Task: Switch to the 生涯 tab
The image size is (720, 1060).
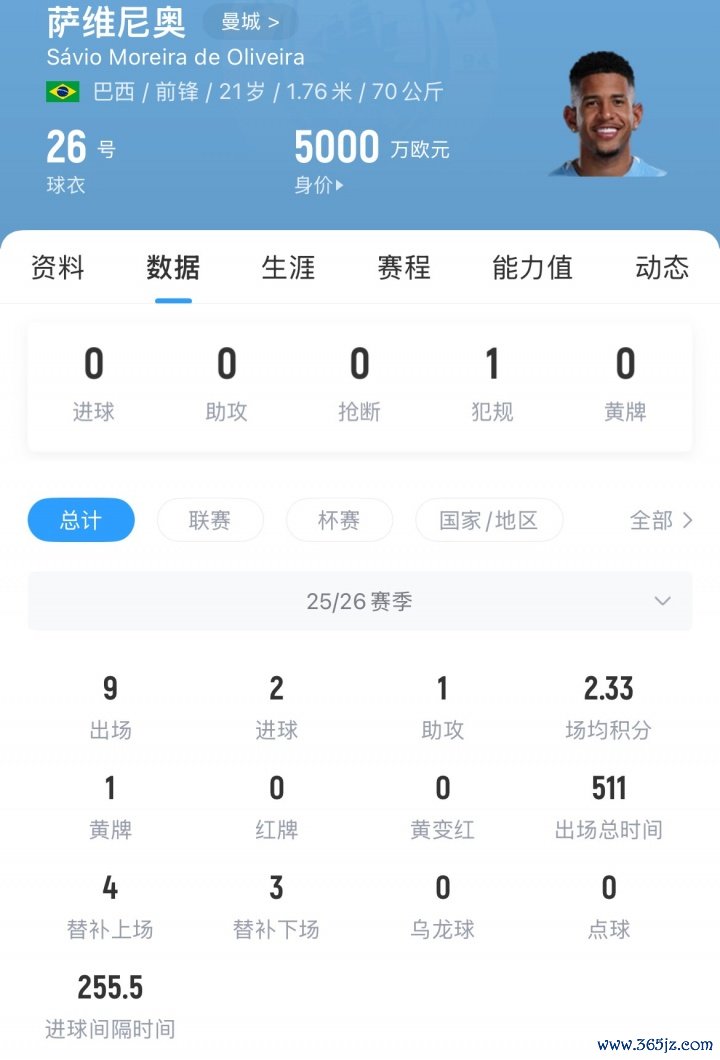Action: coord(288,267)
